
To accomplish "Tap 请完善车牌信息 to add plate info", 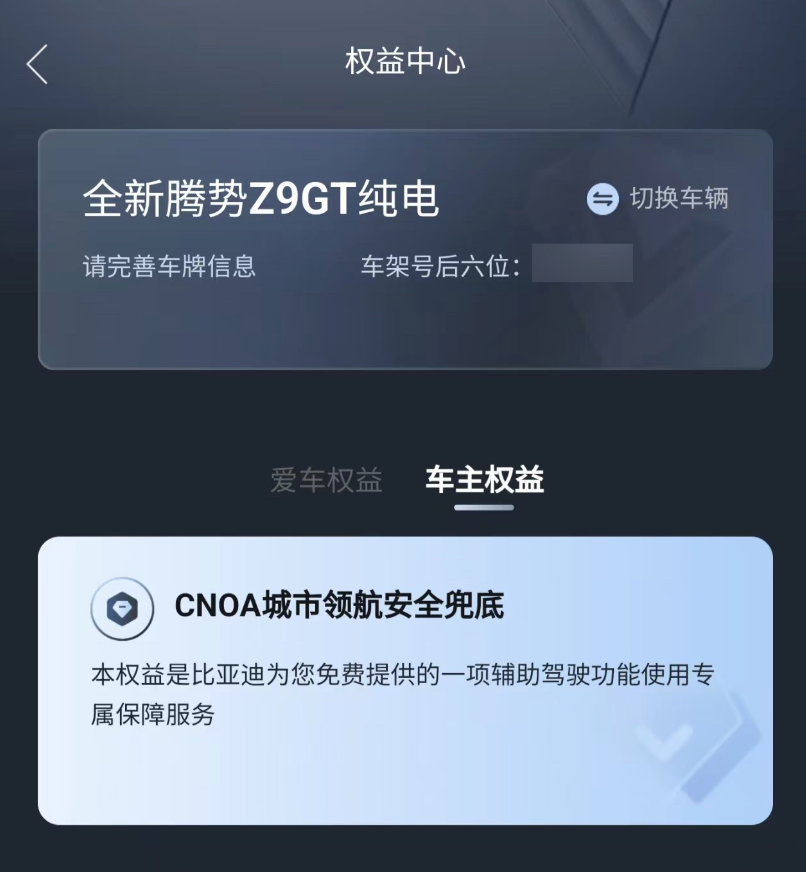I will [169, 266].
